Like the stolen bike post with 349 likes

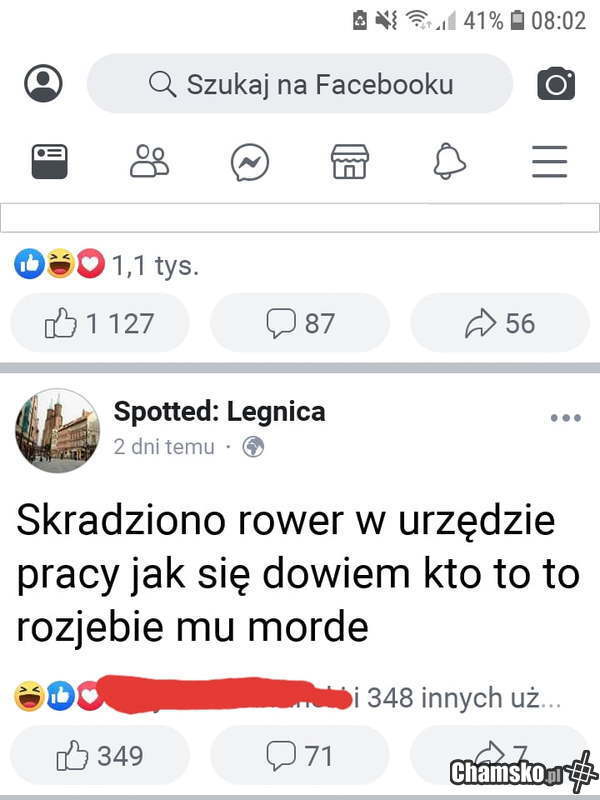100,755
